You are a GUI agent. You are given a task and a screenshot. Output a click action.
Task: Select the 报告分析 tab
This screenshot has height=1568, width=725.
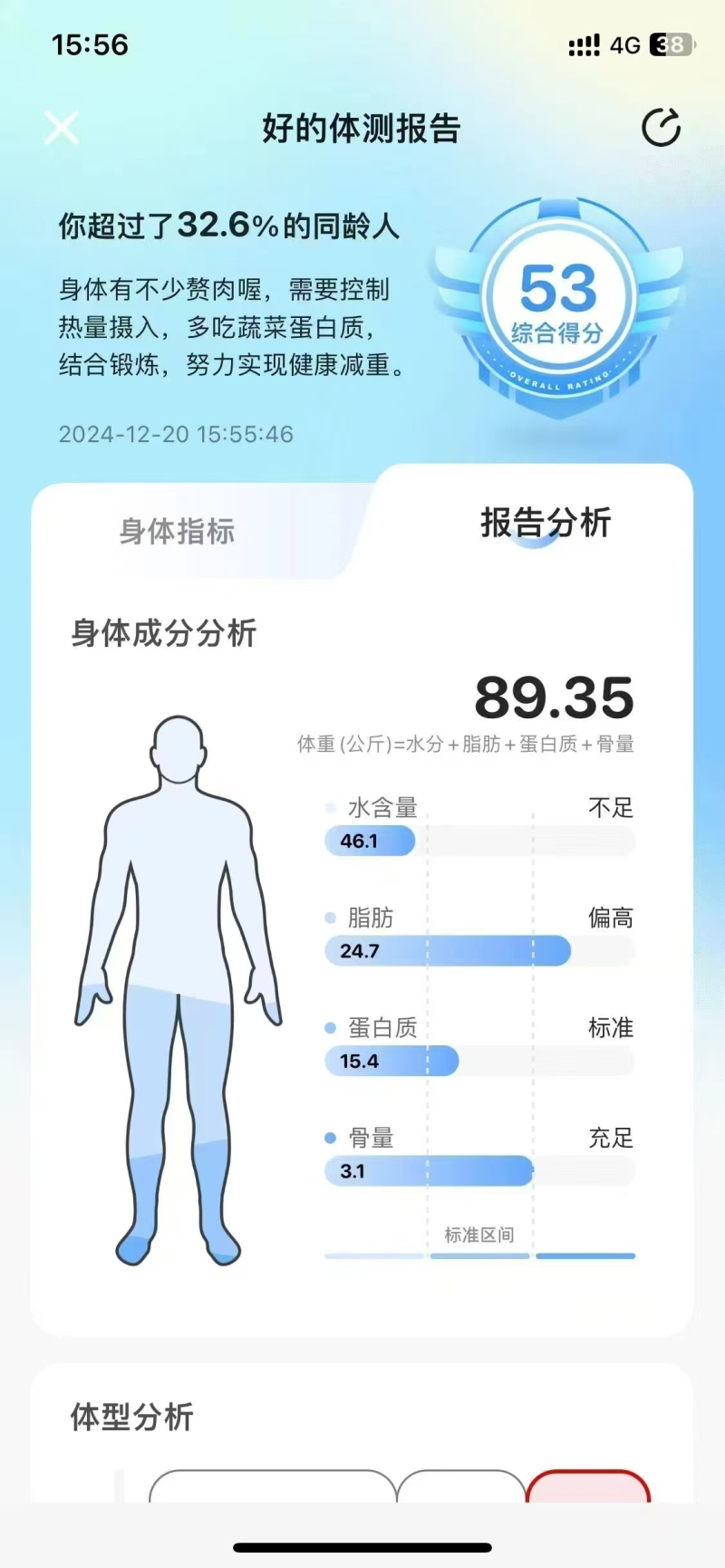pos(546,523)
